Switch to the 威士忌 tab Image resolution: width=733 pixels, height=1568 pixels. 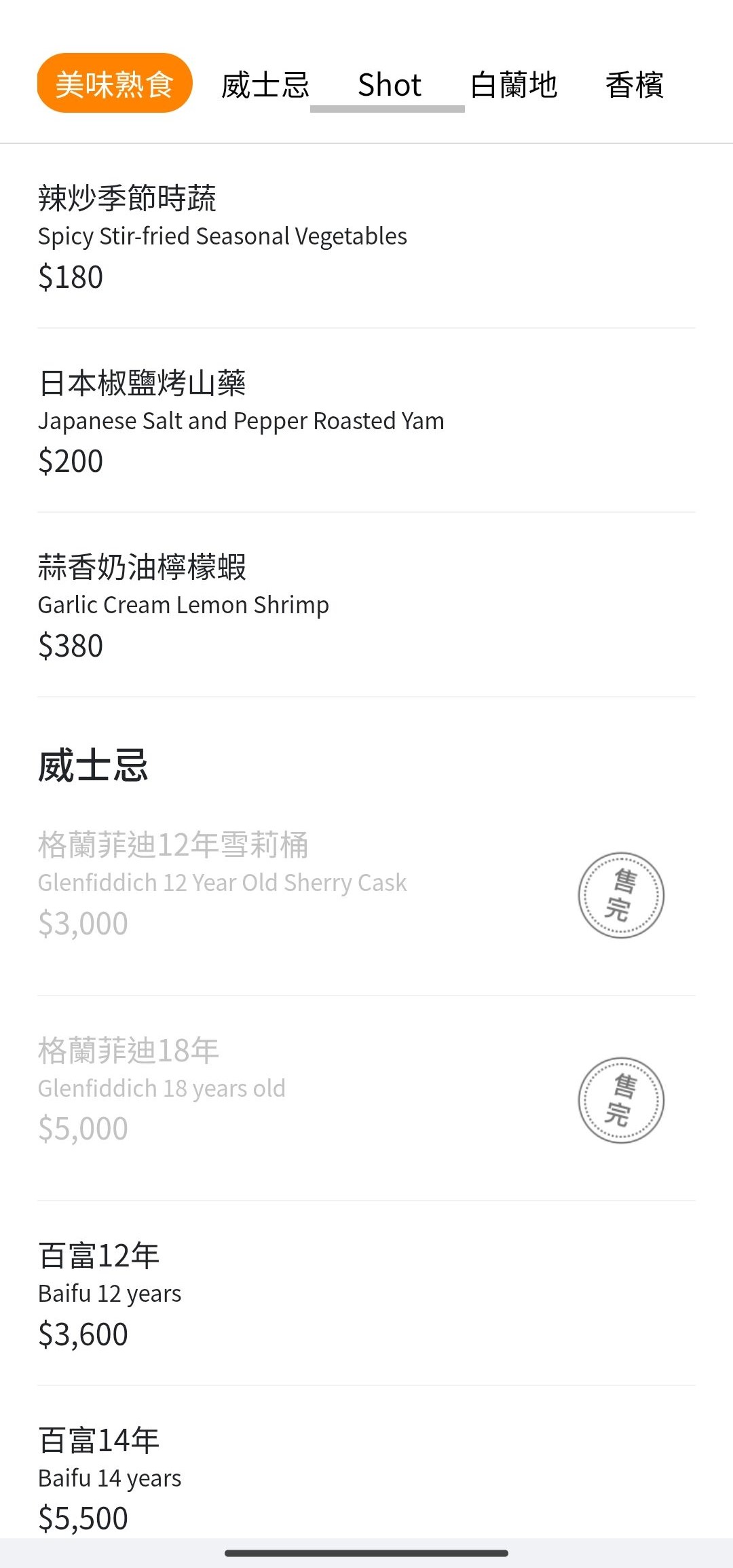coord(265,84)
